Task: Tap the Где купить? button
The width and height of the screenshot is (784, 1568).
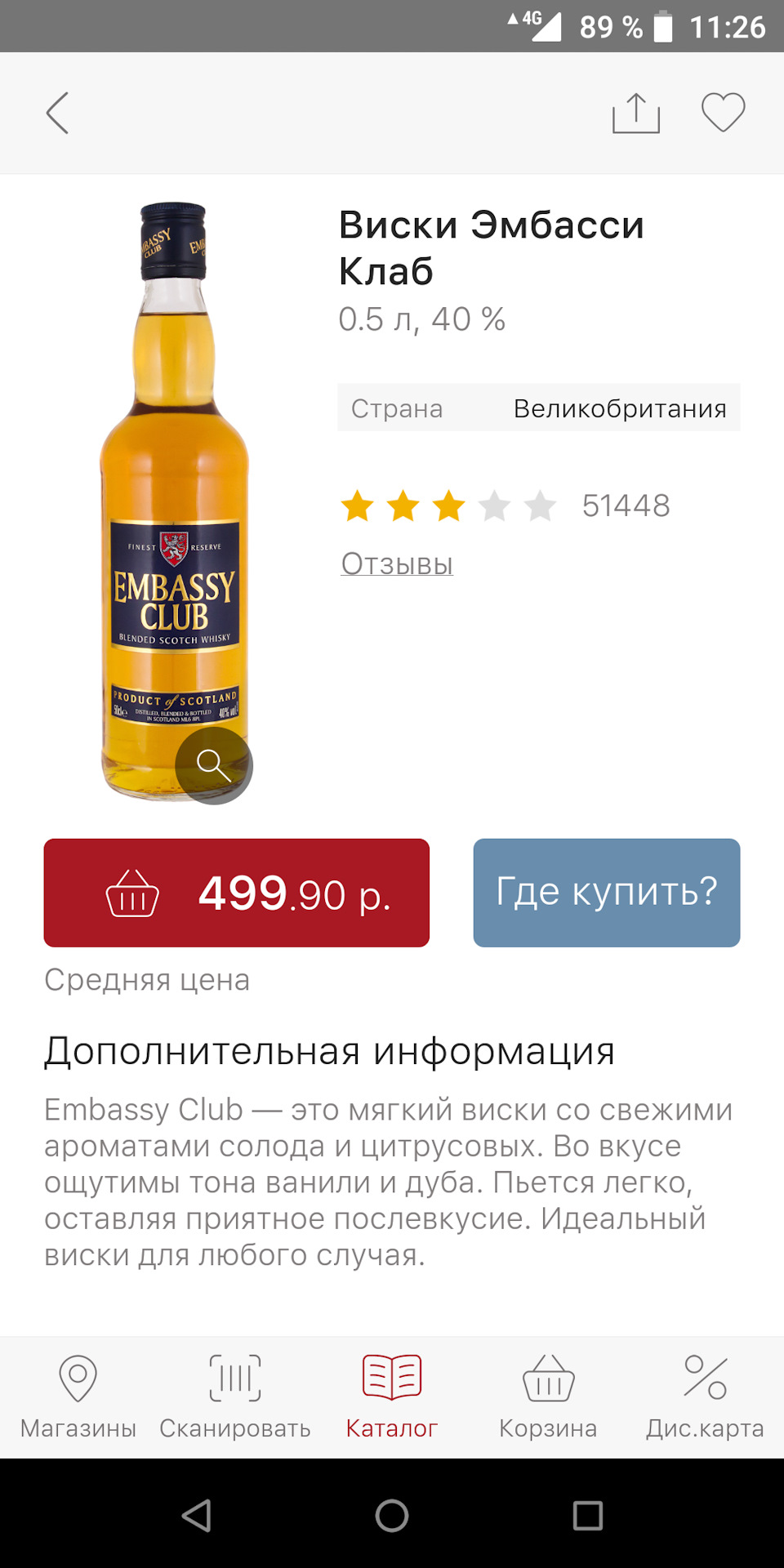Action: coord(607,893)
